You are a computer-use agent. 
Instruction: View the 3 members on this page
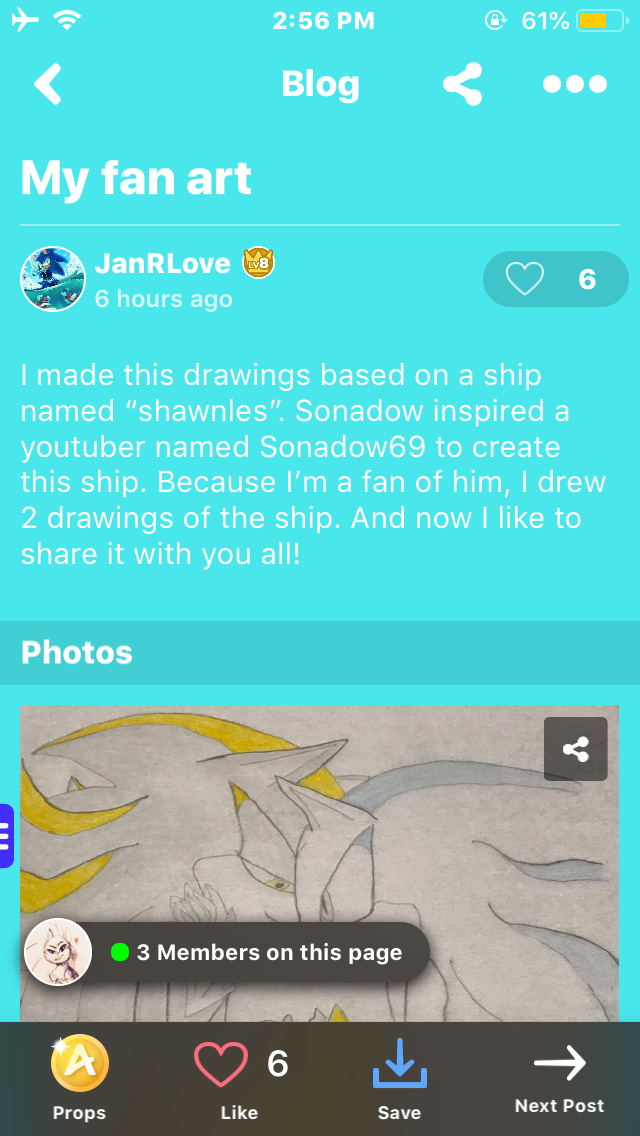coord(226,952)
